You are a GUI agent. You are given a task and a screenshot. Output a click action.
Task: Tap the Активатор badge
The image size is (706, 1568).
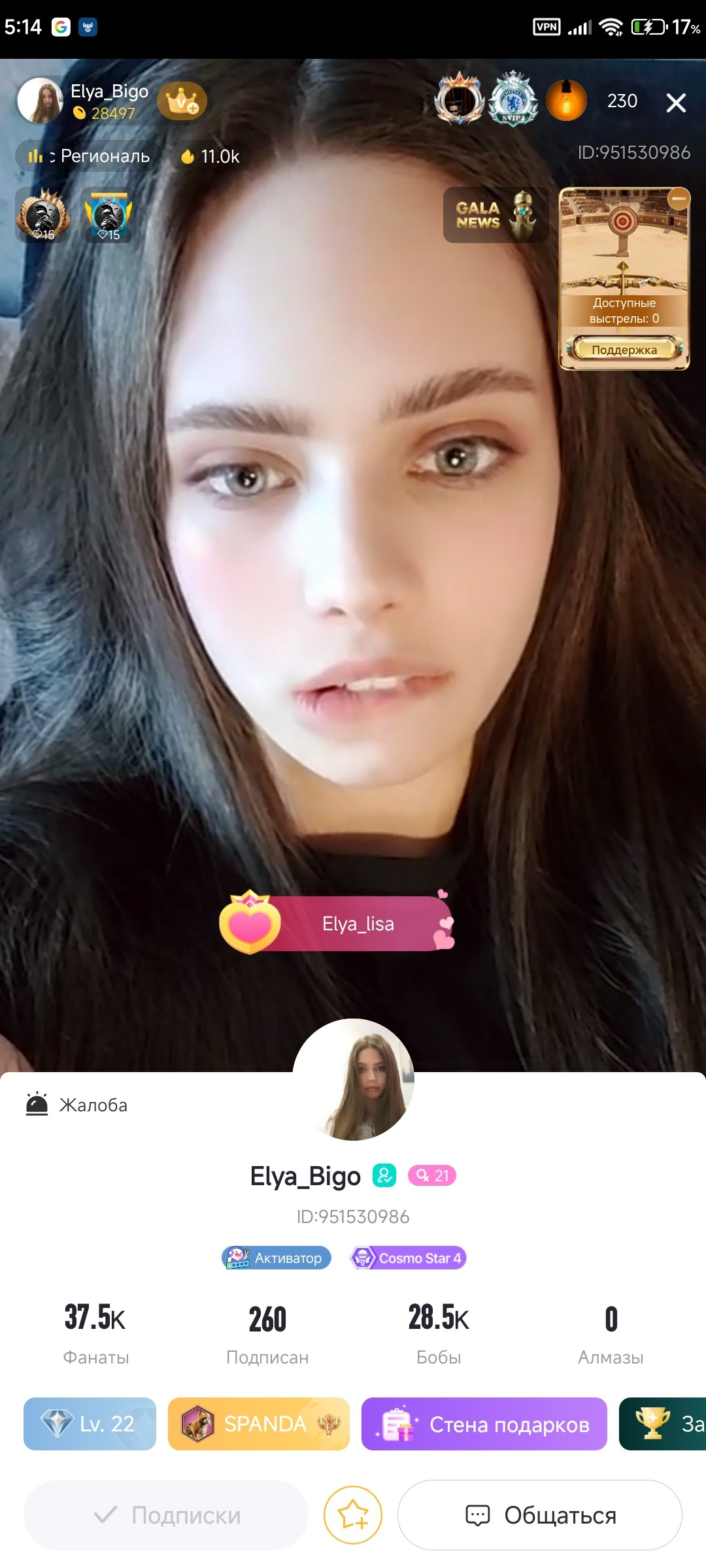click(x=277, y=1258)
